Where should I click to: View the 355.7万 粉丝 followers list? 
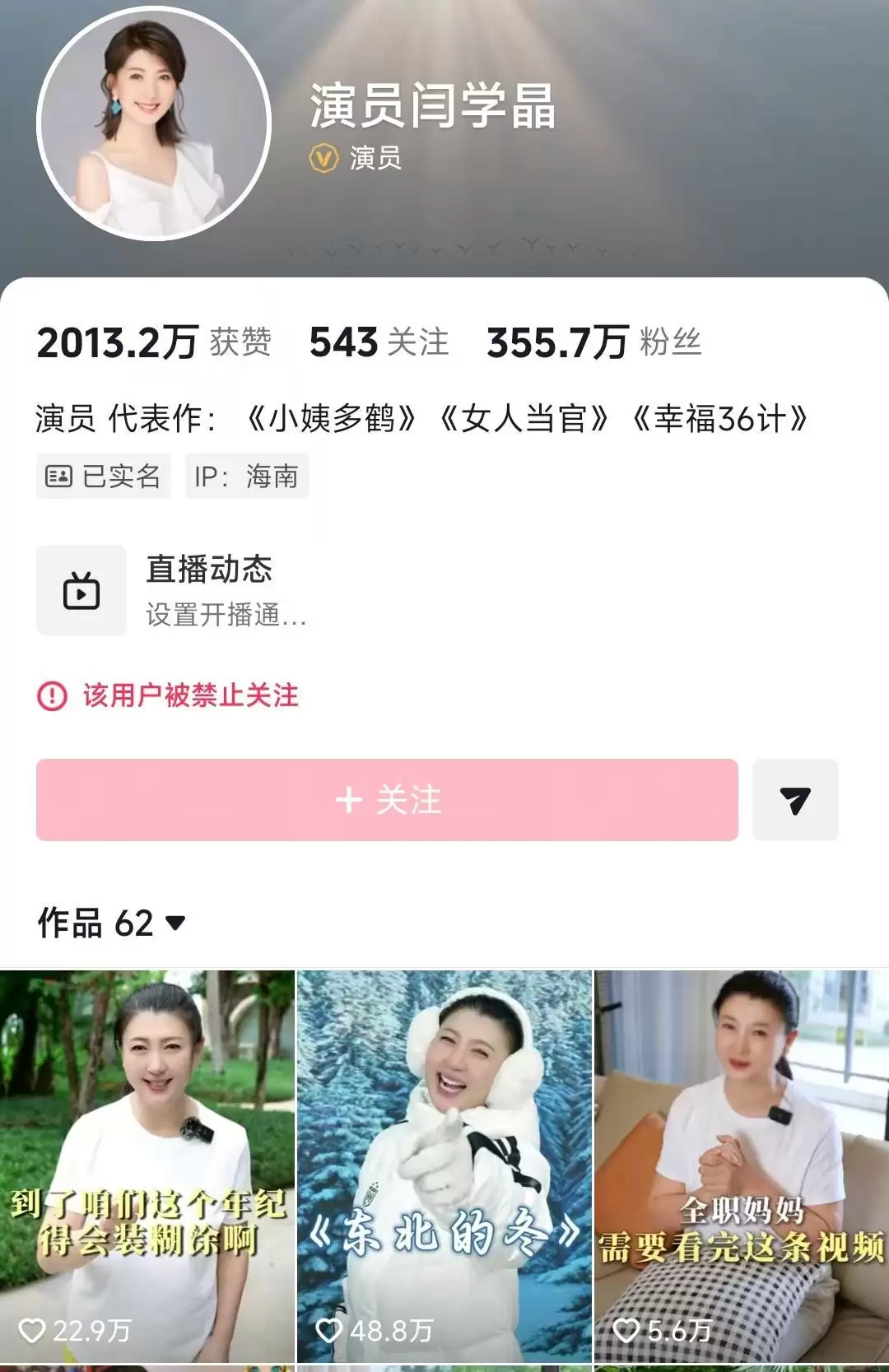[593, 342]
